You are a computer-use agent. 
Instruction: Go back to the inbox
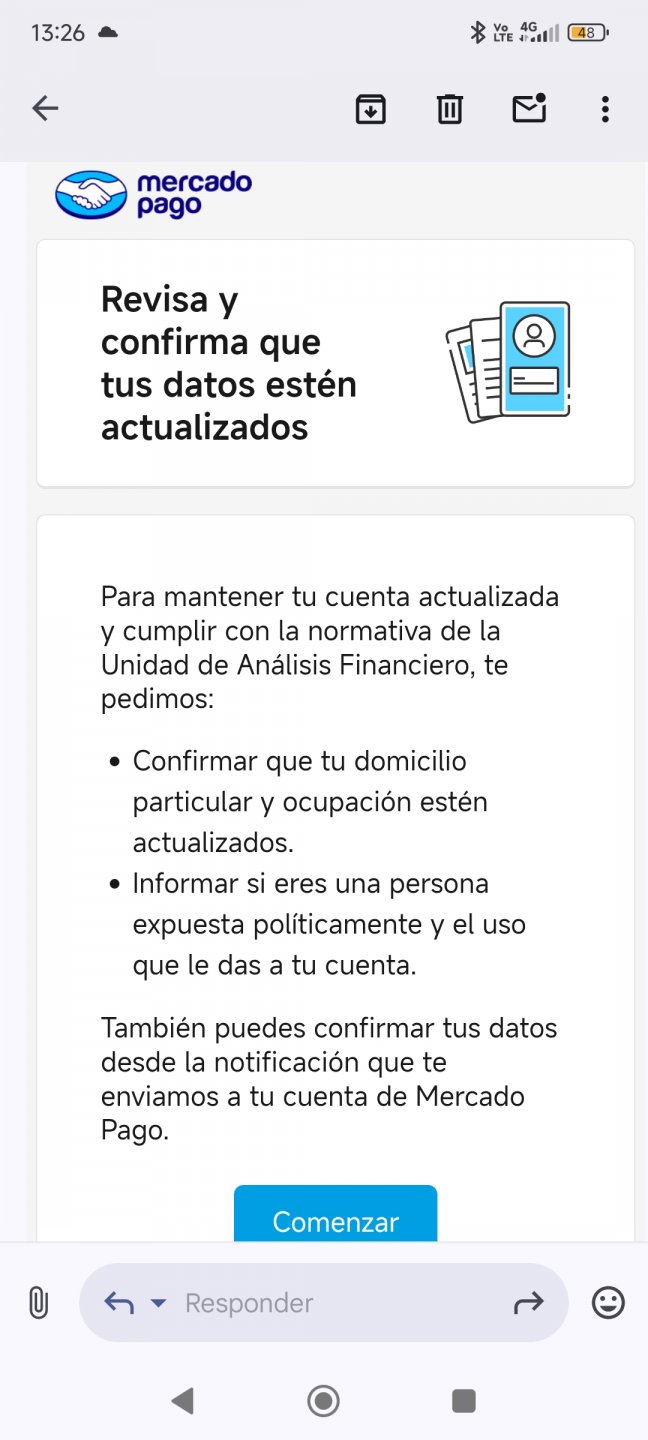tap(45, 108)
